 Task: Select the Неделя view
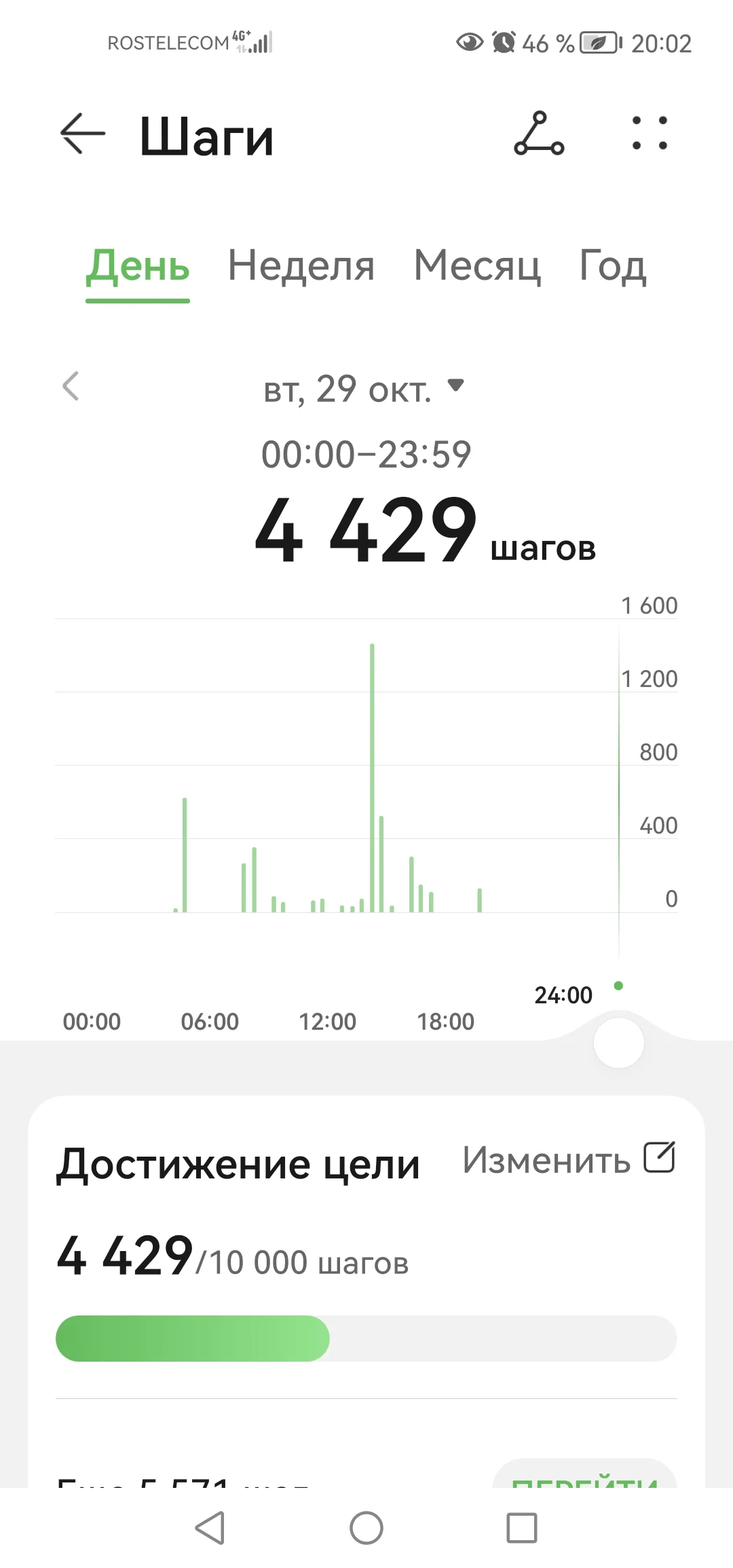pyautogui.click(x=301, y=266)
